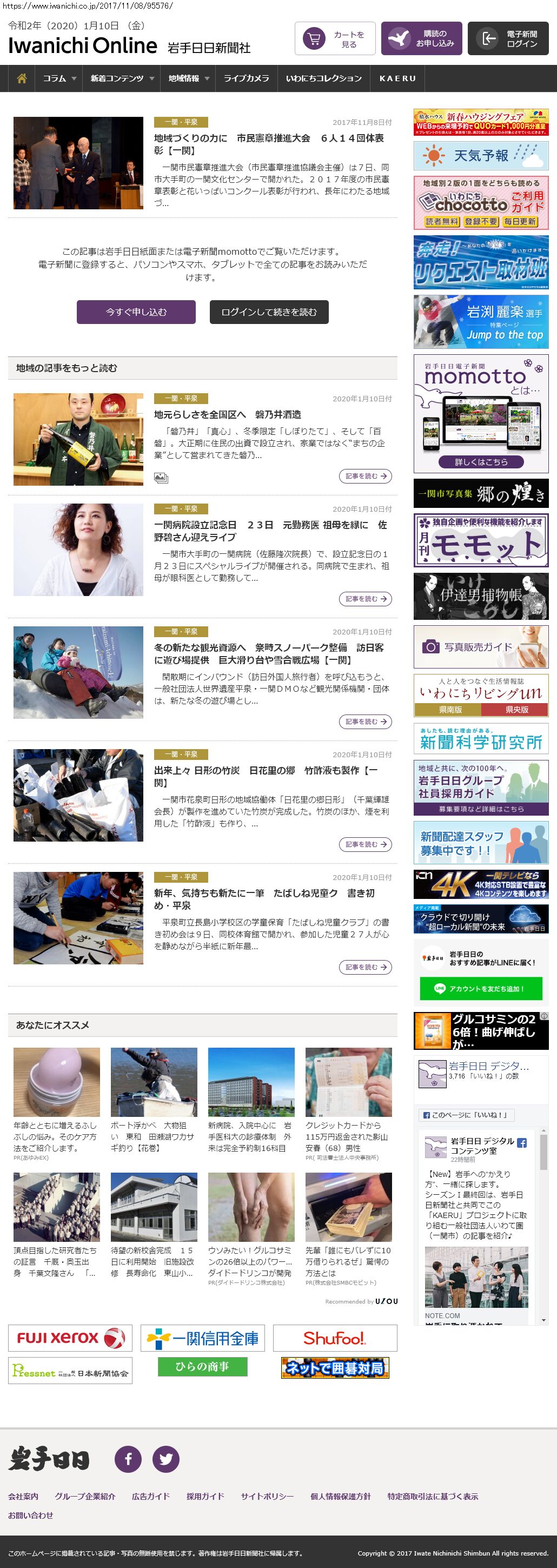Expand the コラム menu
Image resolution: width=557 pixels, height=1568 pixels.
coord(59,78)
